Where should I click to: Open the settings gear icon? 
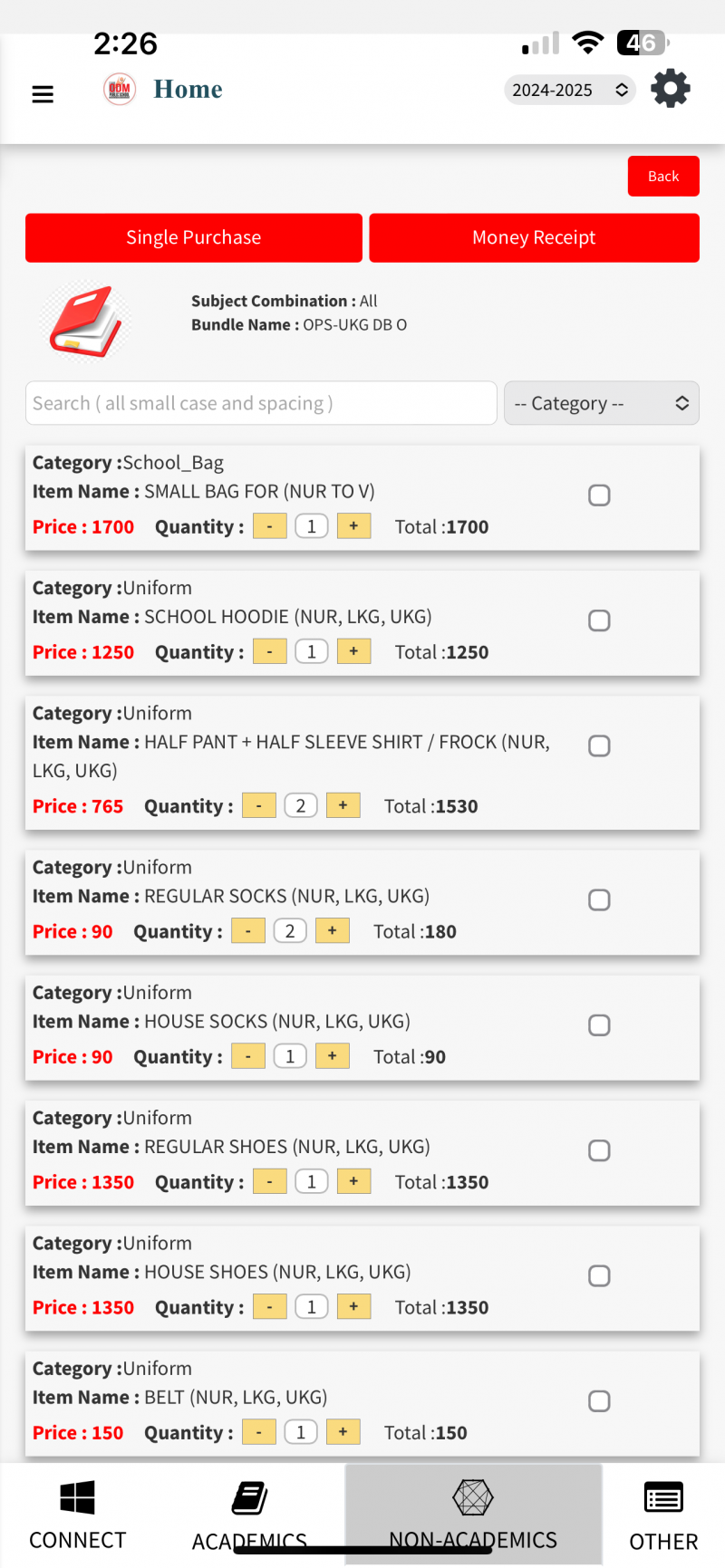point(671,89)
